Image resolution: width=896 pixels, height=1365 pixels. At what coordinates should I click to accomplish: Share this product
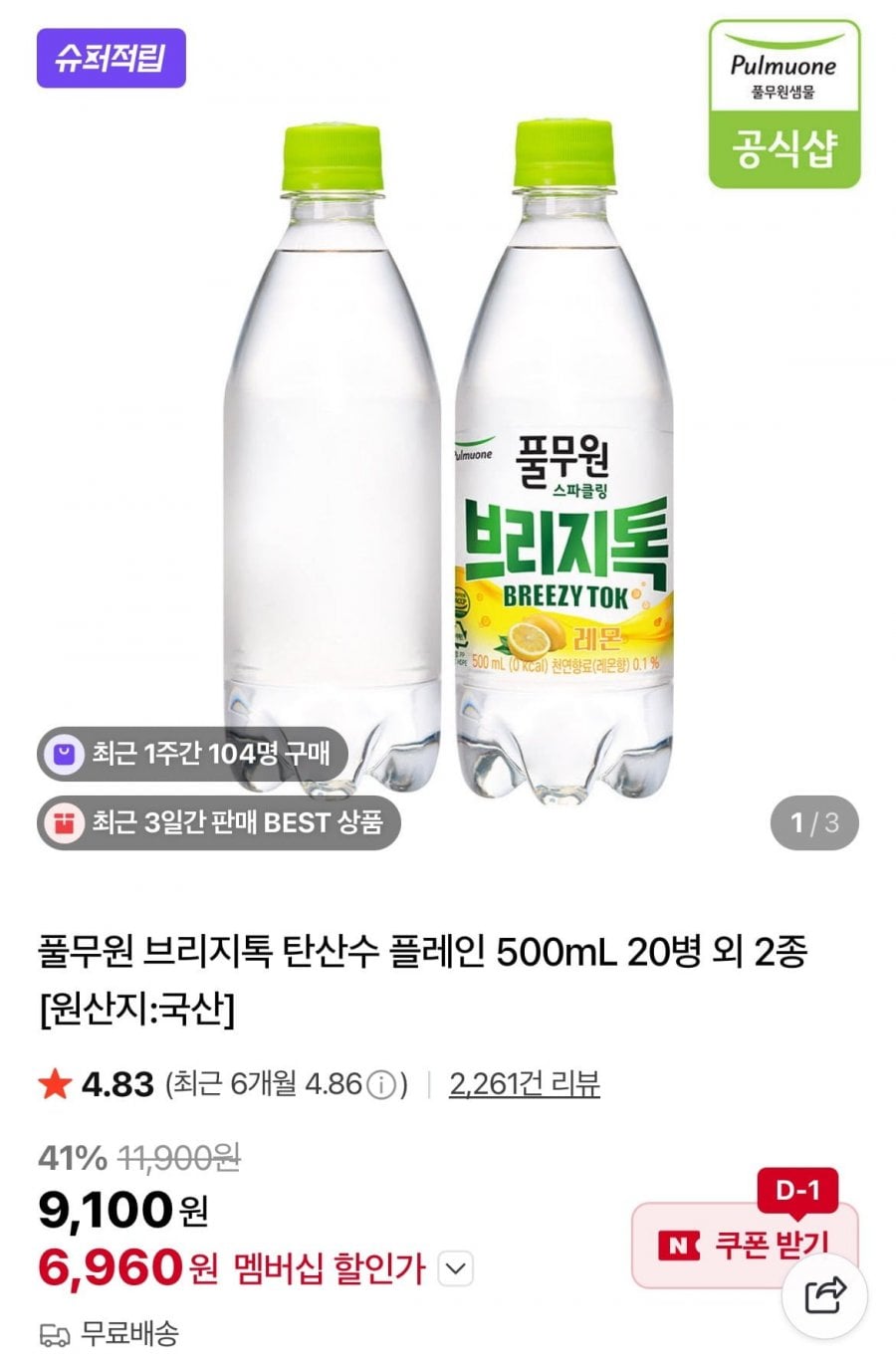pos(824,1295)
